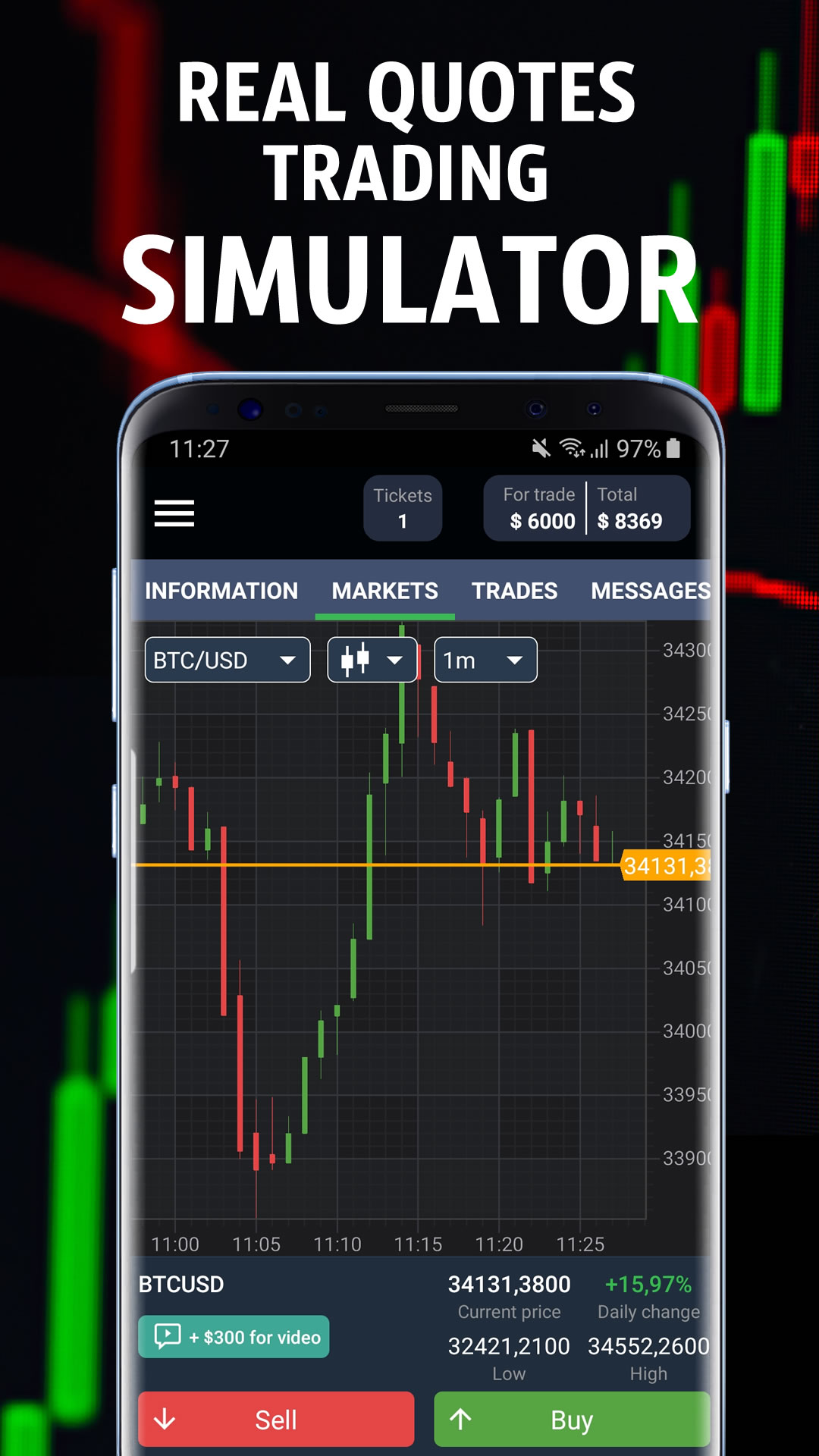Click the orange current price marker

click(x=666, y=863)
